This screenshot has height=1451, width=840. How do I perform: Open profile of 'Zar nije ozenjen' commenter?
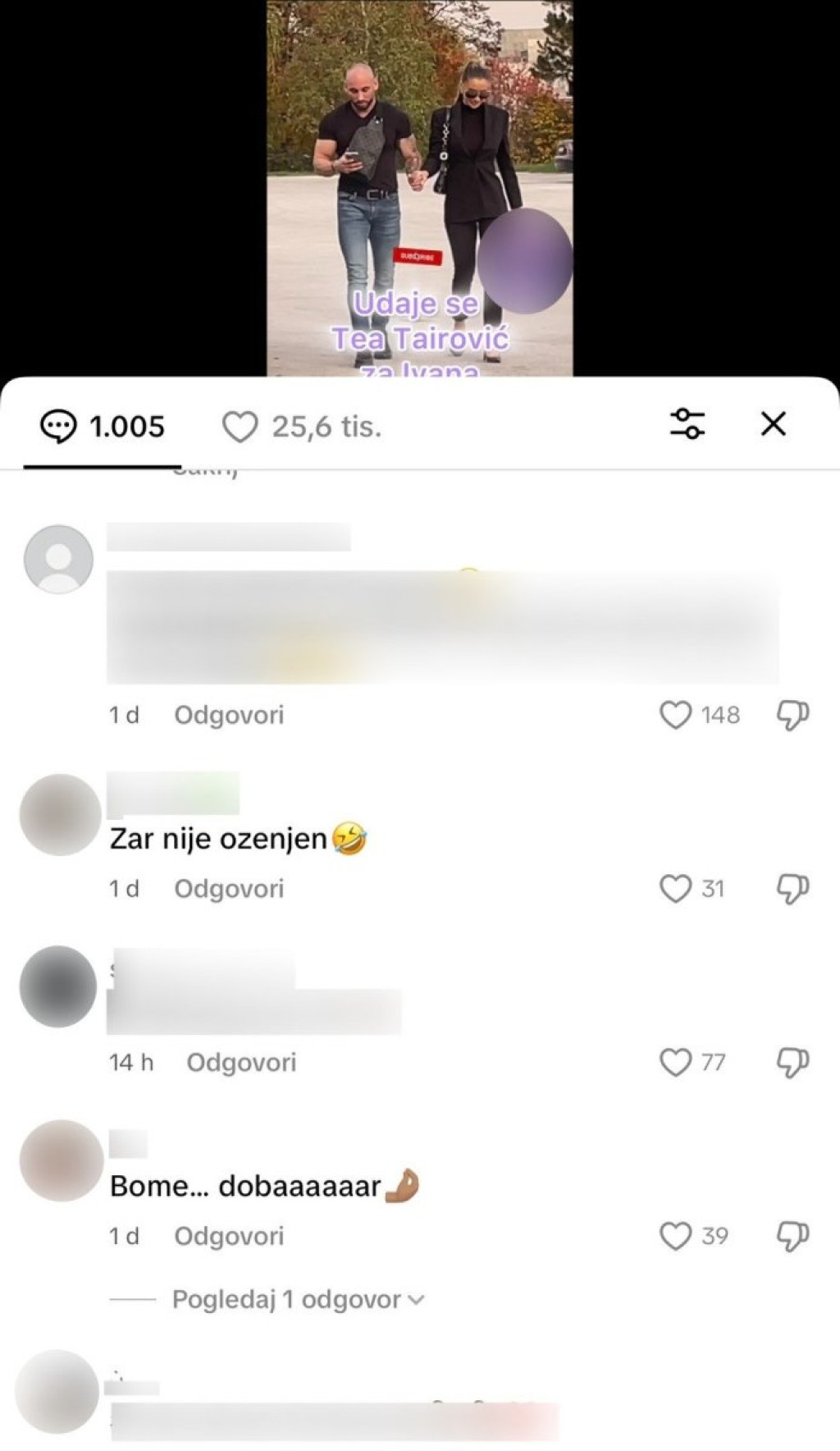(x=60, y=815)
